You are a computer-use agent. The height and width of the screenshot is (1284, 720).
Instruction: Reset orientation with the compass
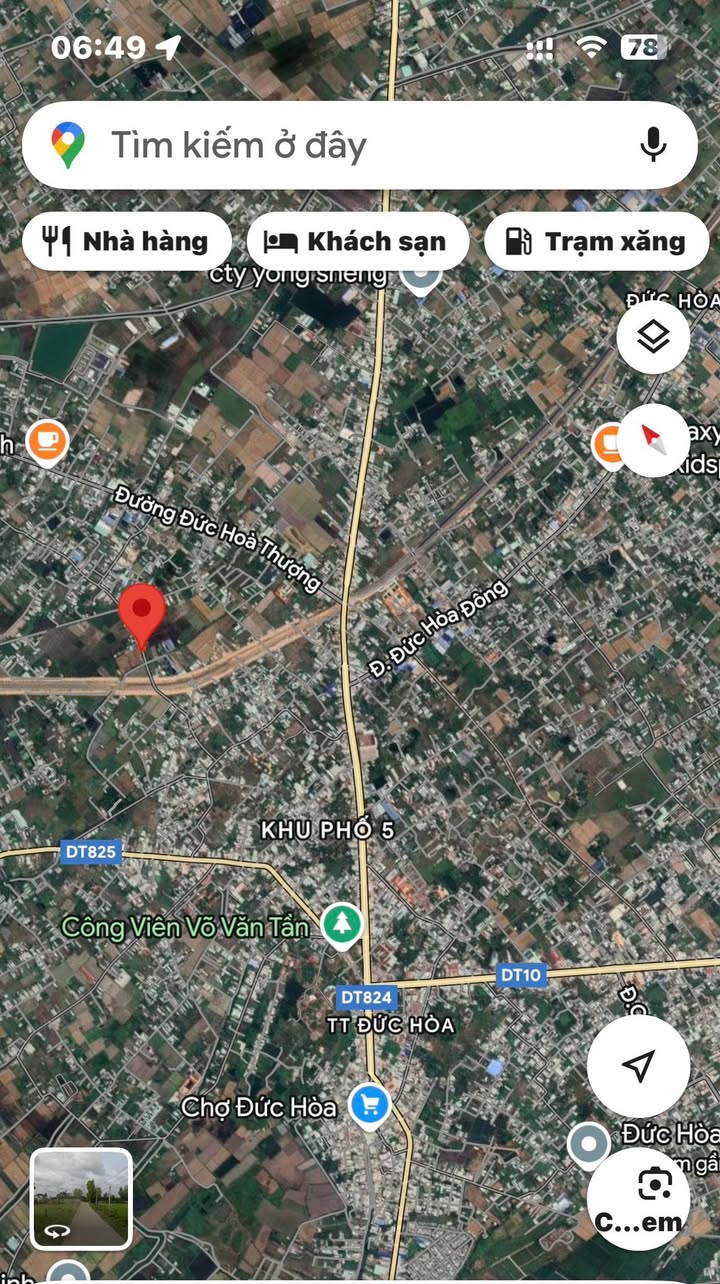pos(653,440)
